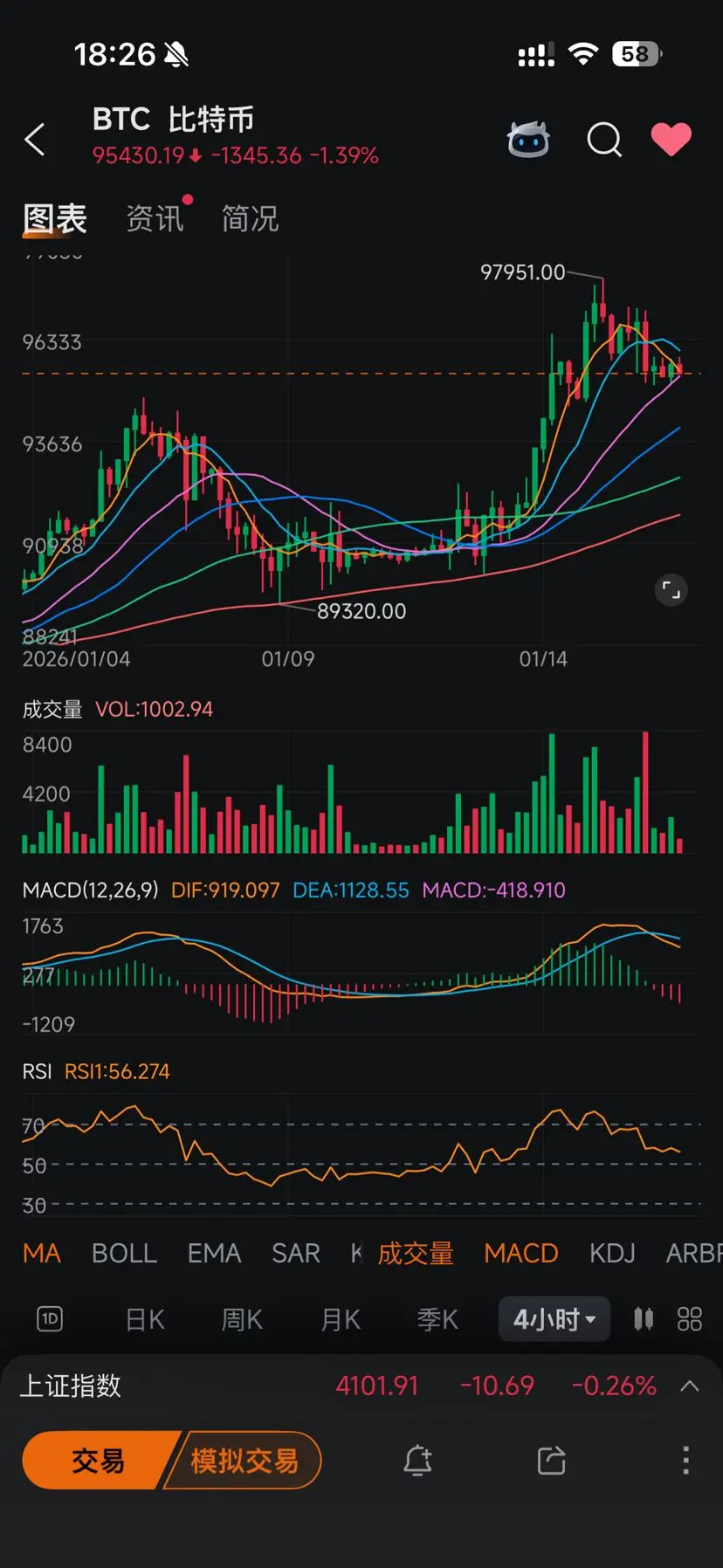Open search with the magnifier icon
The height and width of the screenshot is (1568, 723).
(604, 140)
